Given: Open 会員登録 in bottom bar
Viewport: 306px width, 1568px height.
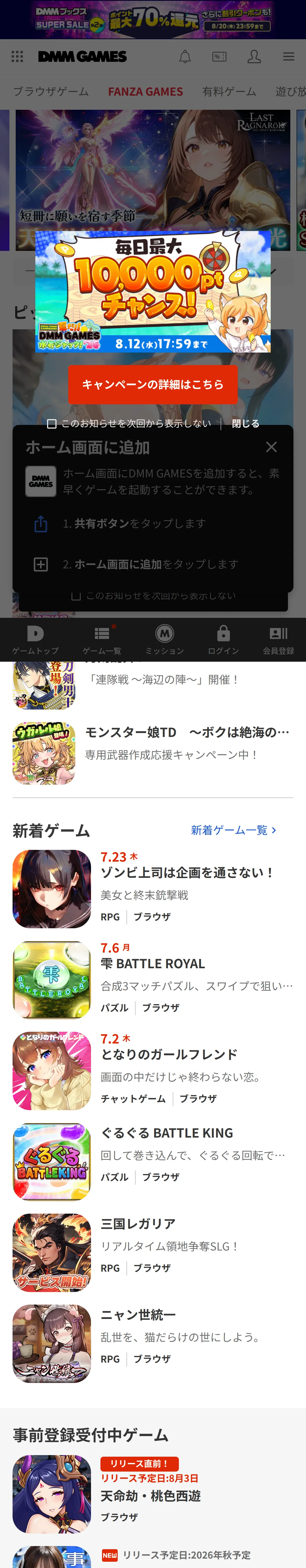Looking at the screenshot, I should point(279,640).
